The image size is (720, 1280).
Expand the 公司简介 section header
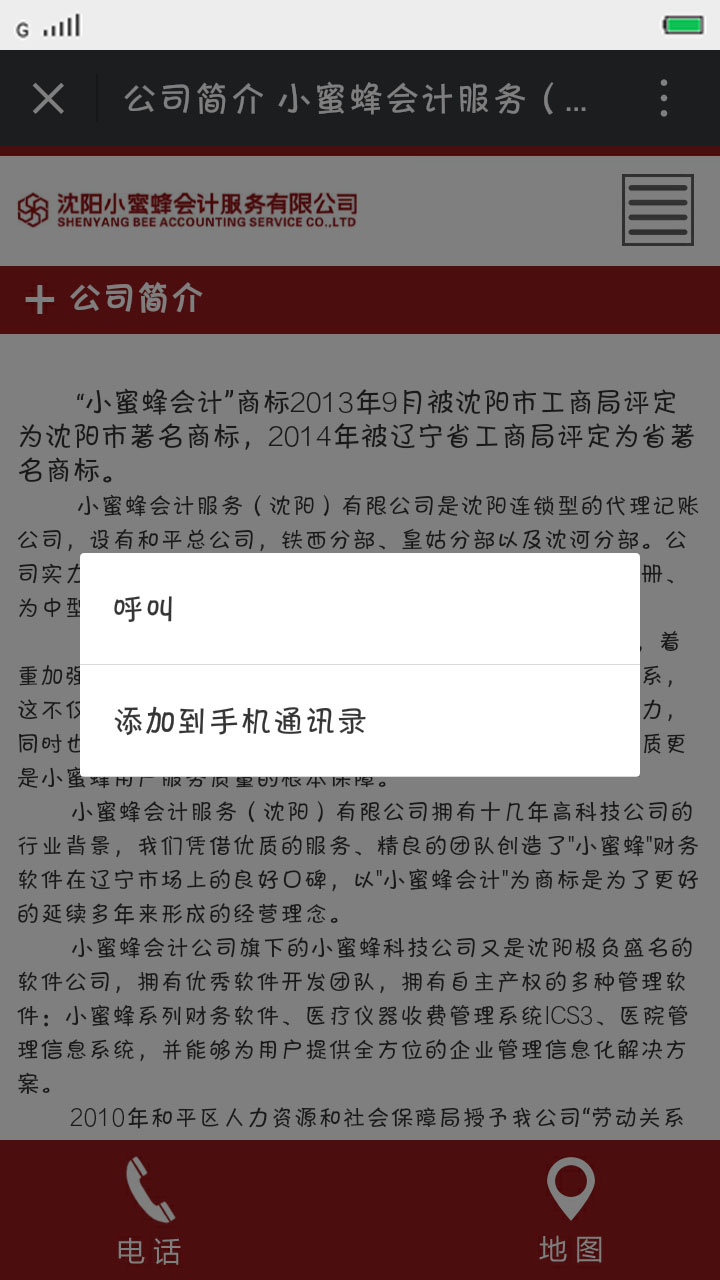coord(360,299)
